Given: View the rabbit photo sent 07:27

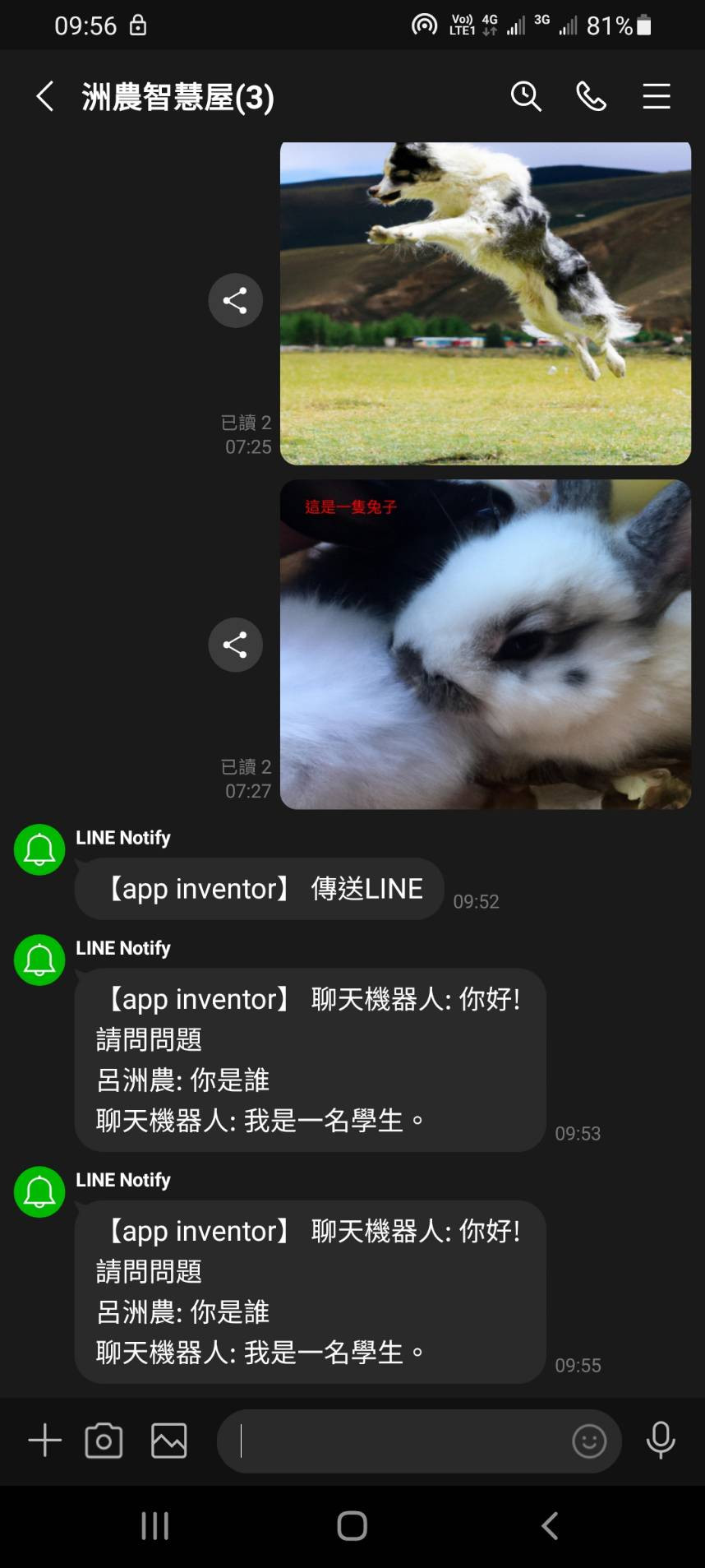Looking at the screenshot, I should tap(485, 645).
